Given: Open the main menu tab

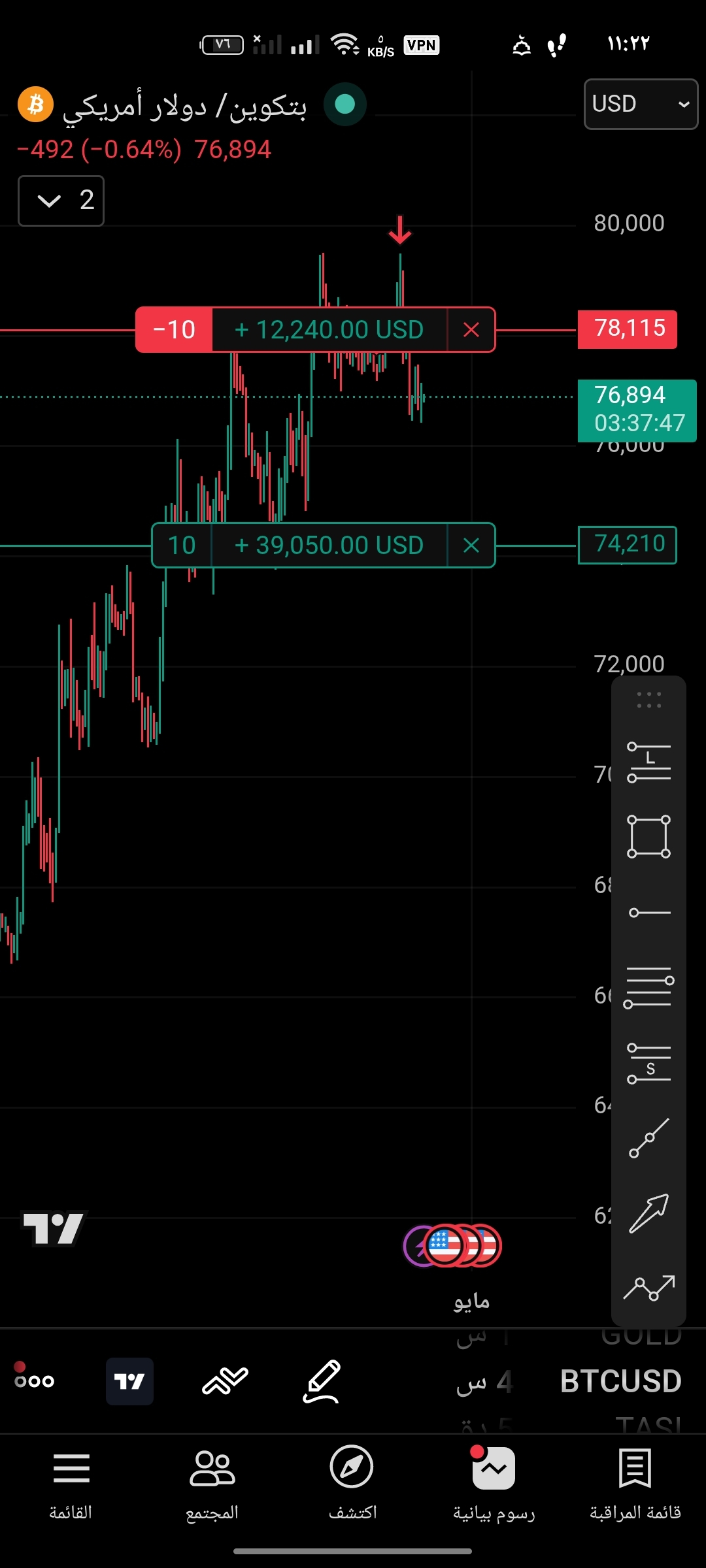Looking at the screenshot, I should click(71, 1483).
